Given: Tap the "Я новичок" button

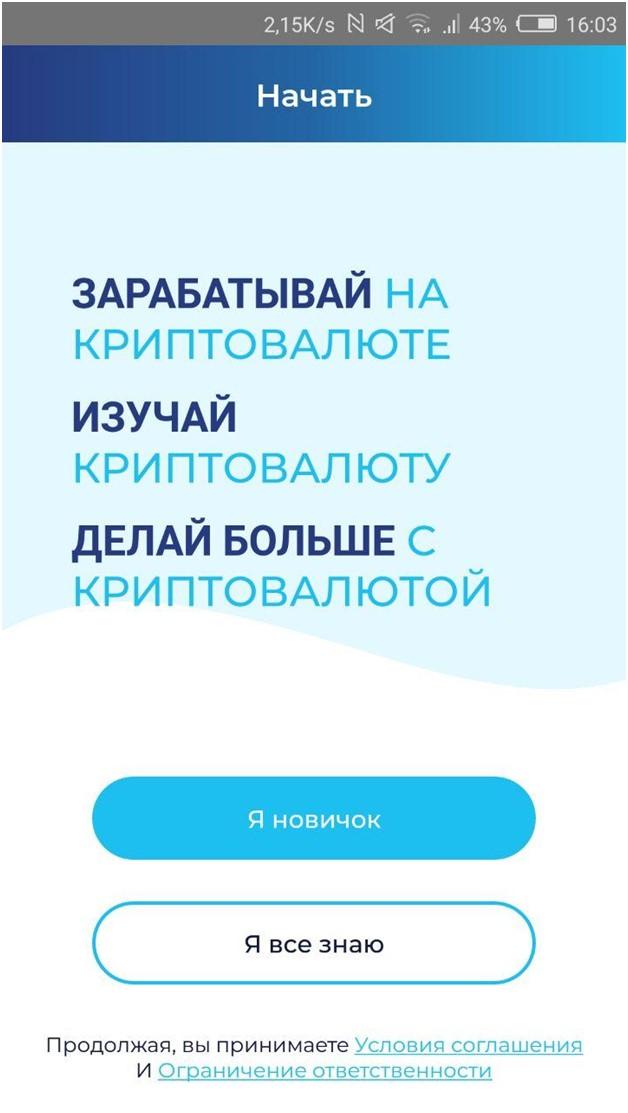Looking at the screenshot, I should pyautogui.click(x=314, y=819).
